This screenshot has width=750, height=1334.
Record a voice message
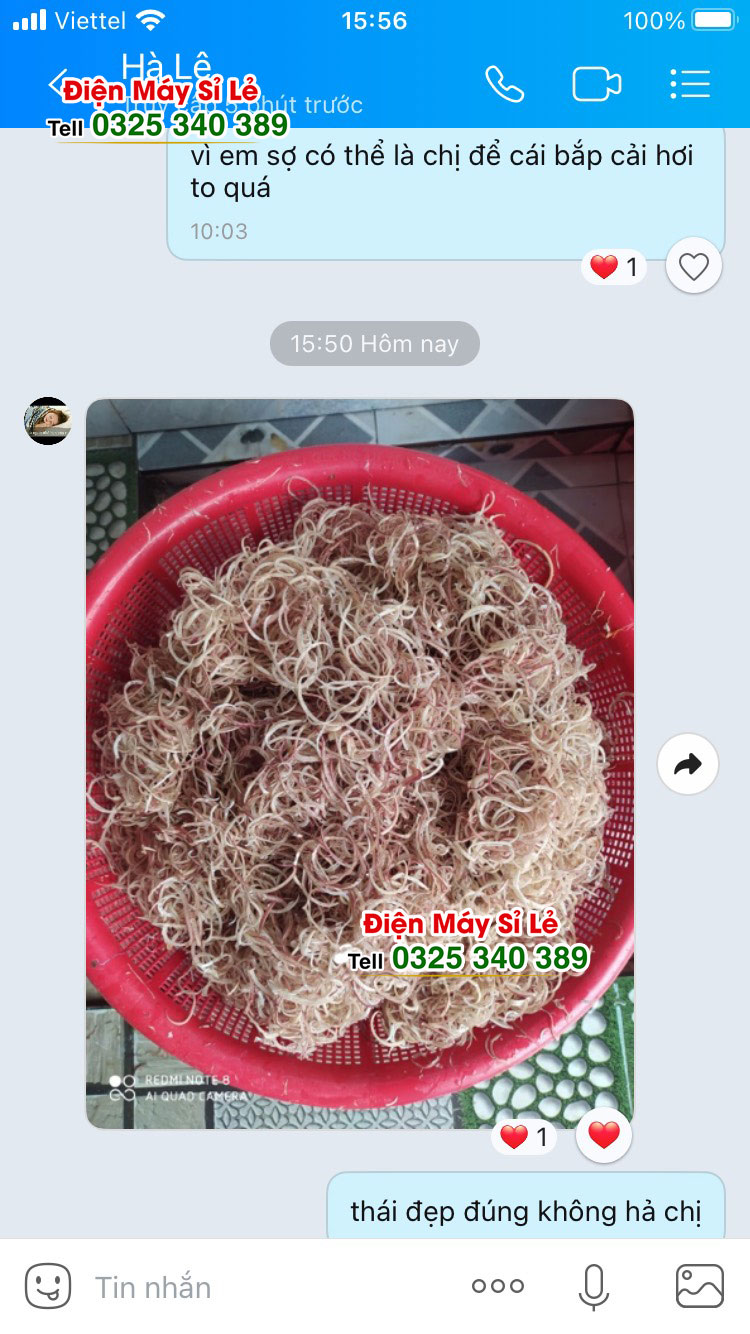pyautogui.click(x=593, y=1287)
